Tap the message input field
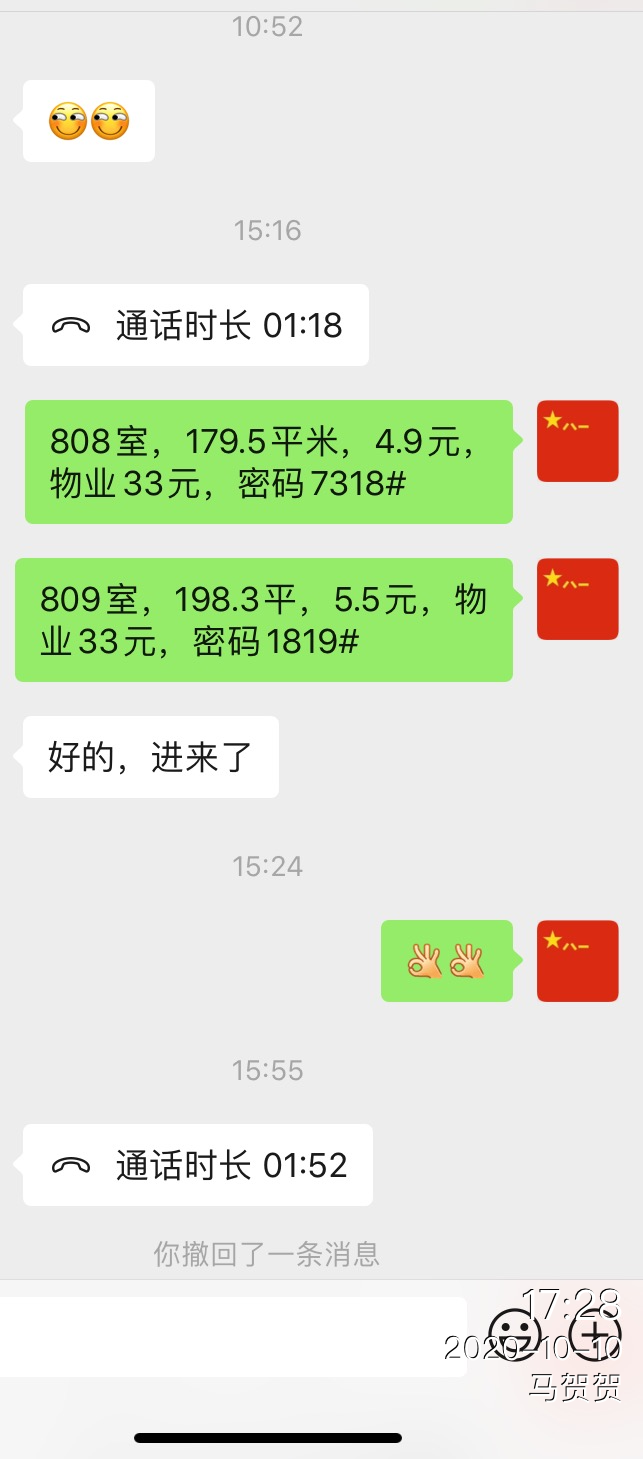 [232, 1336]
